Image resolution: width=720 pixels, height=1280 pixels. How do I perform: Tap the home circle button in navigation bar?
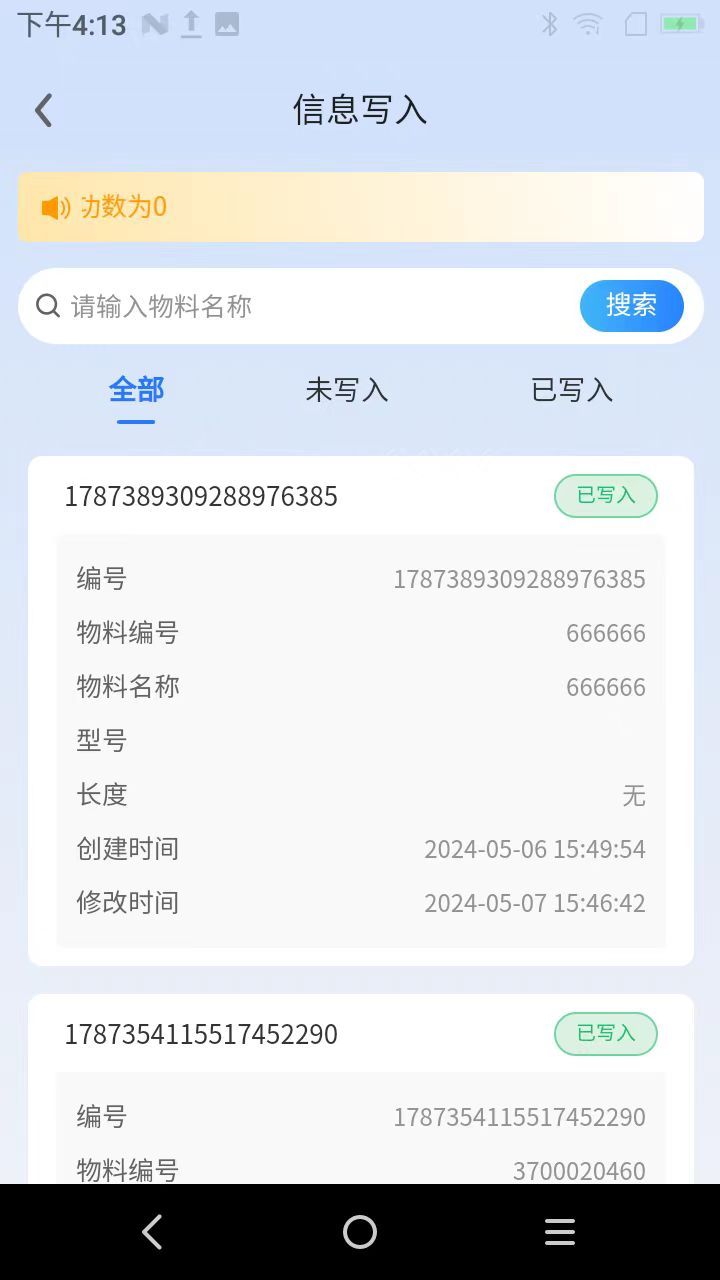pyautogui.click(x=359, y=1232)
